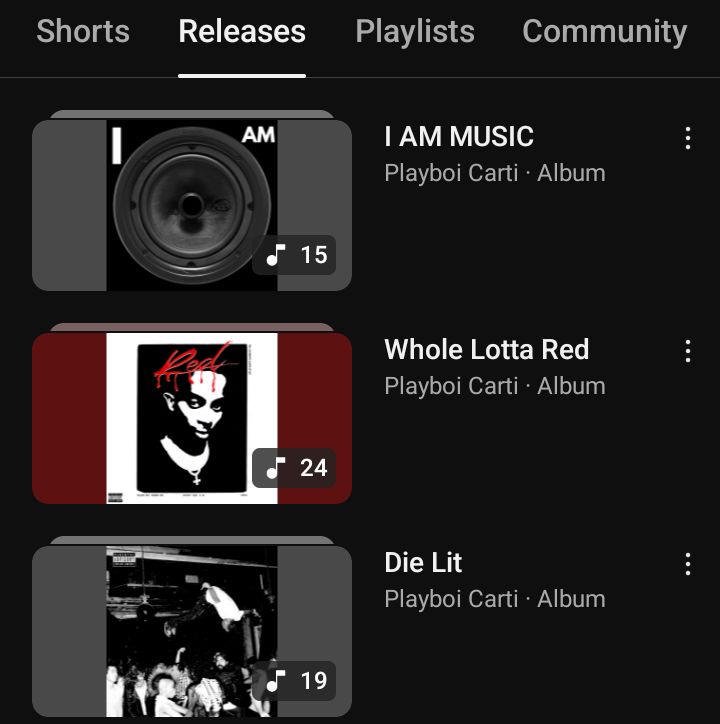Open the Whole Lotta Red album cover

(192, 418)
